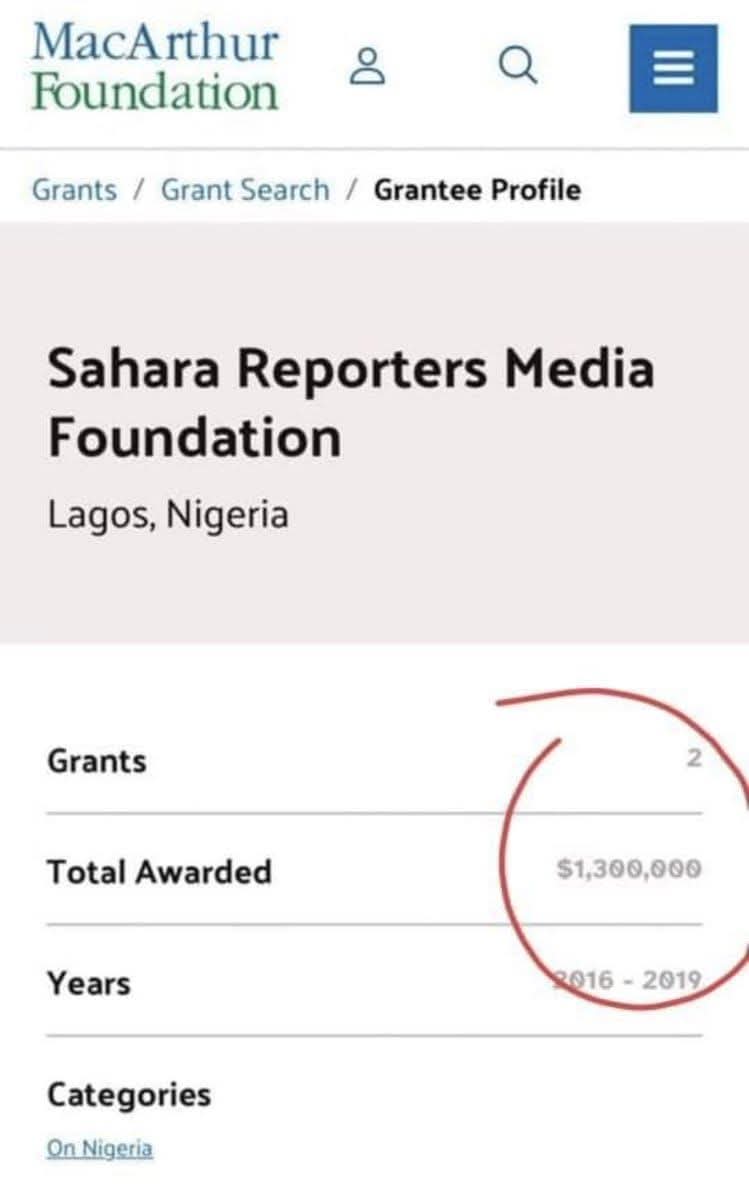Open the site search icon
This screenshot has height=1200, width=749.
(x=517, y=66)
